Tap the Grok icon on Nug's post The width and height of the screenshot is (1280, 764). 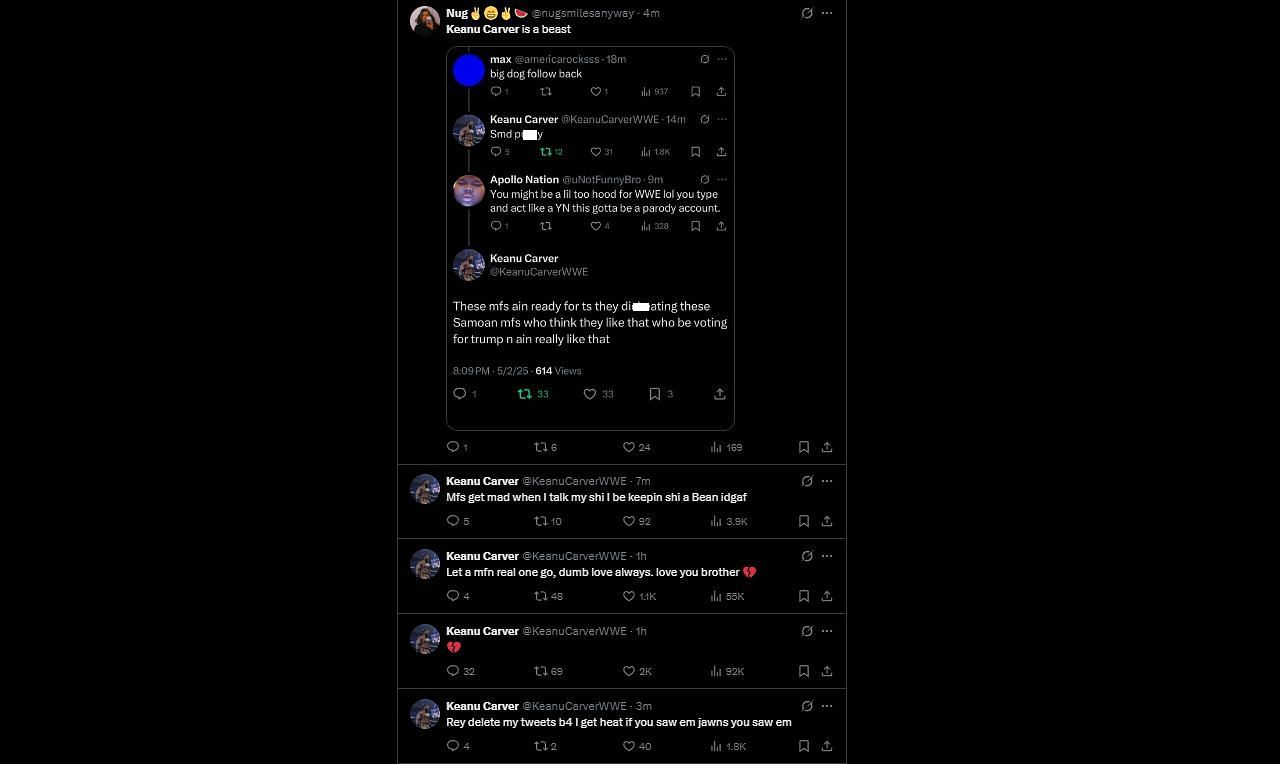point(807,13)
